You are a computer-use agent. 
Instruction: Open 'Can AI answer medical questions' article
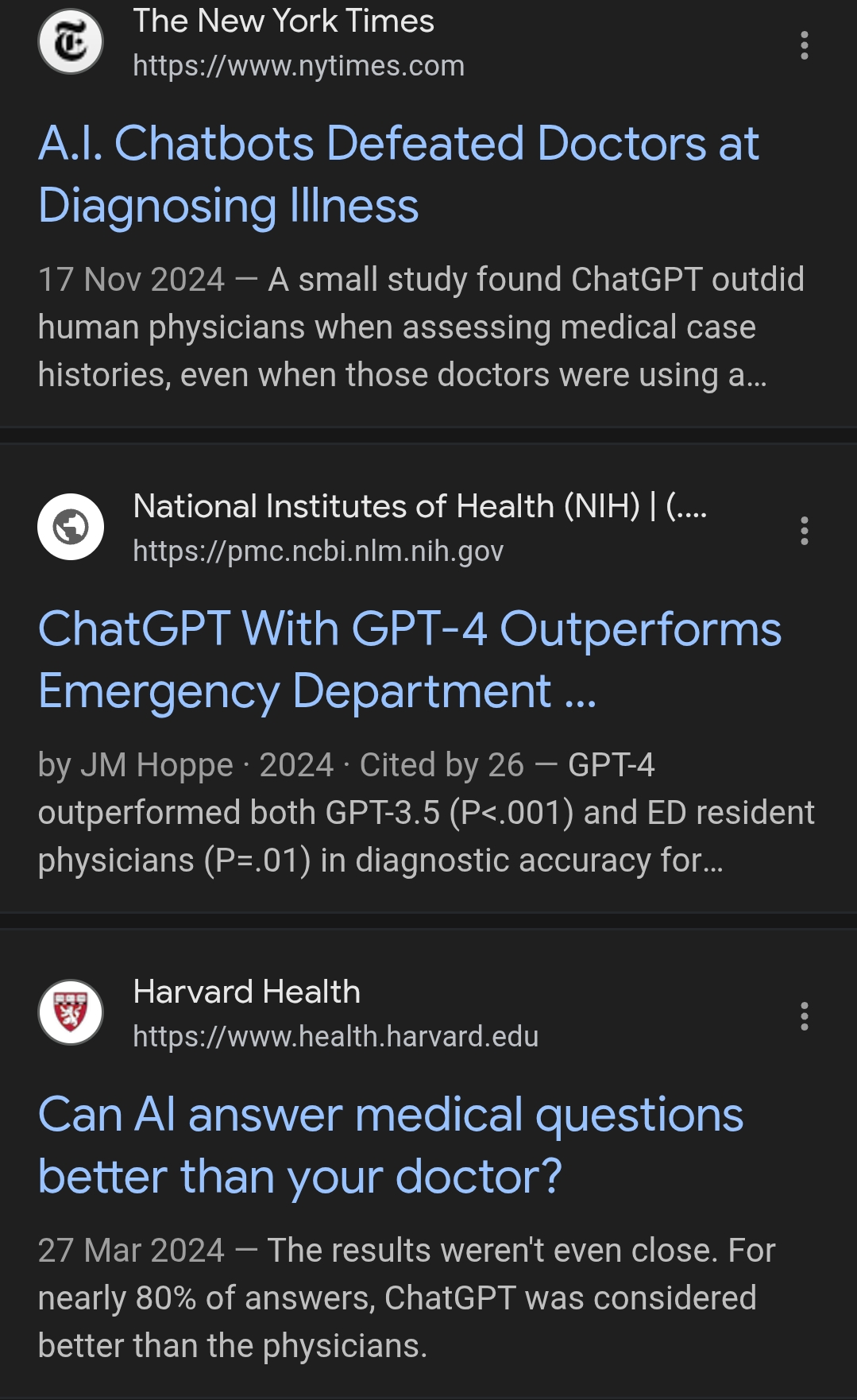click(x=391, y=1146)
